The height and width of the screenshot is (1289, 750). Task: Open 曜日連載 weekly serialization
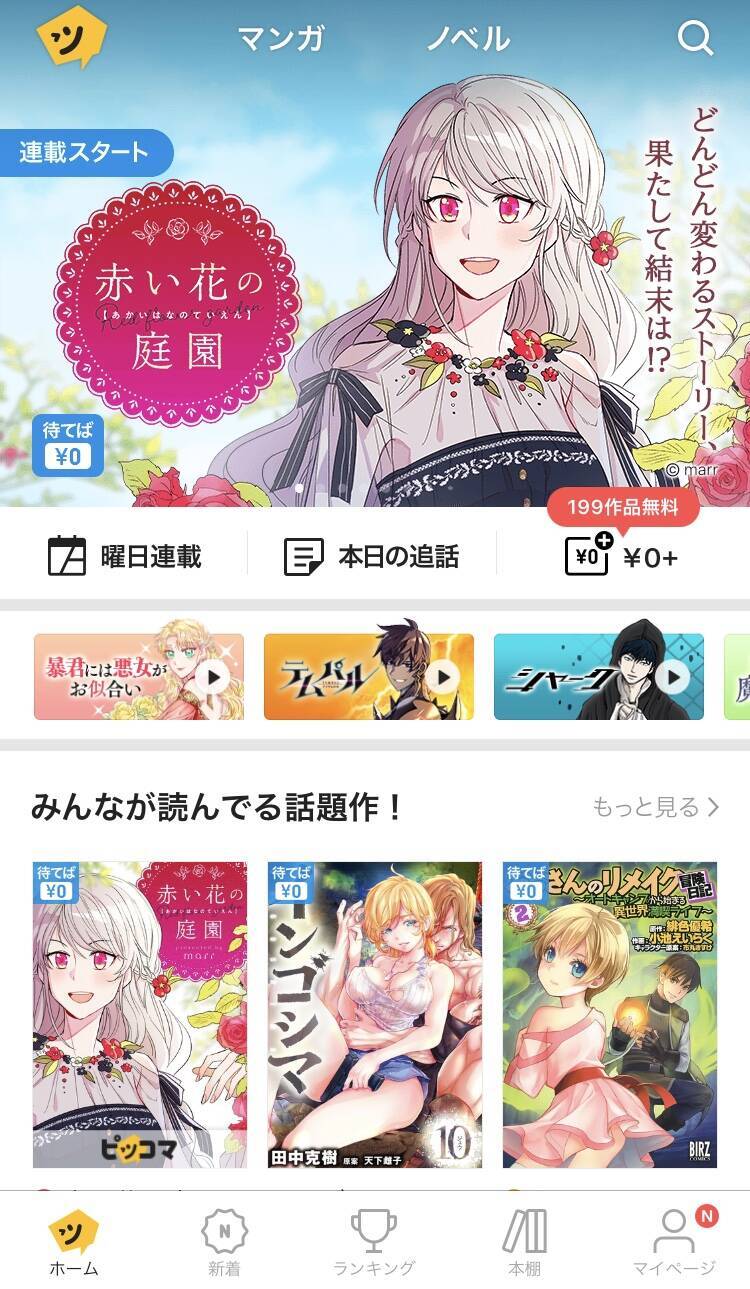tap(125, 556)
